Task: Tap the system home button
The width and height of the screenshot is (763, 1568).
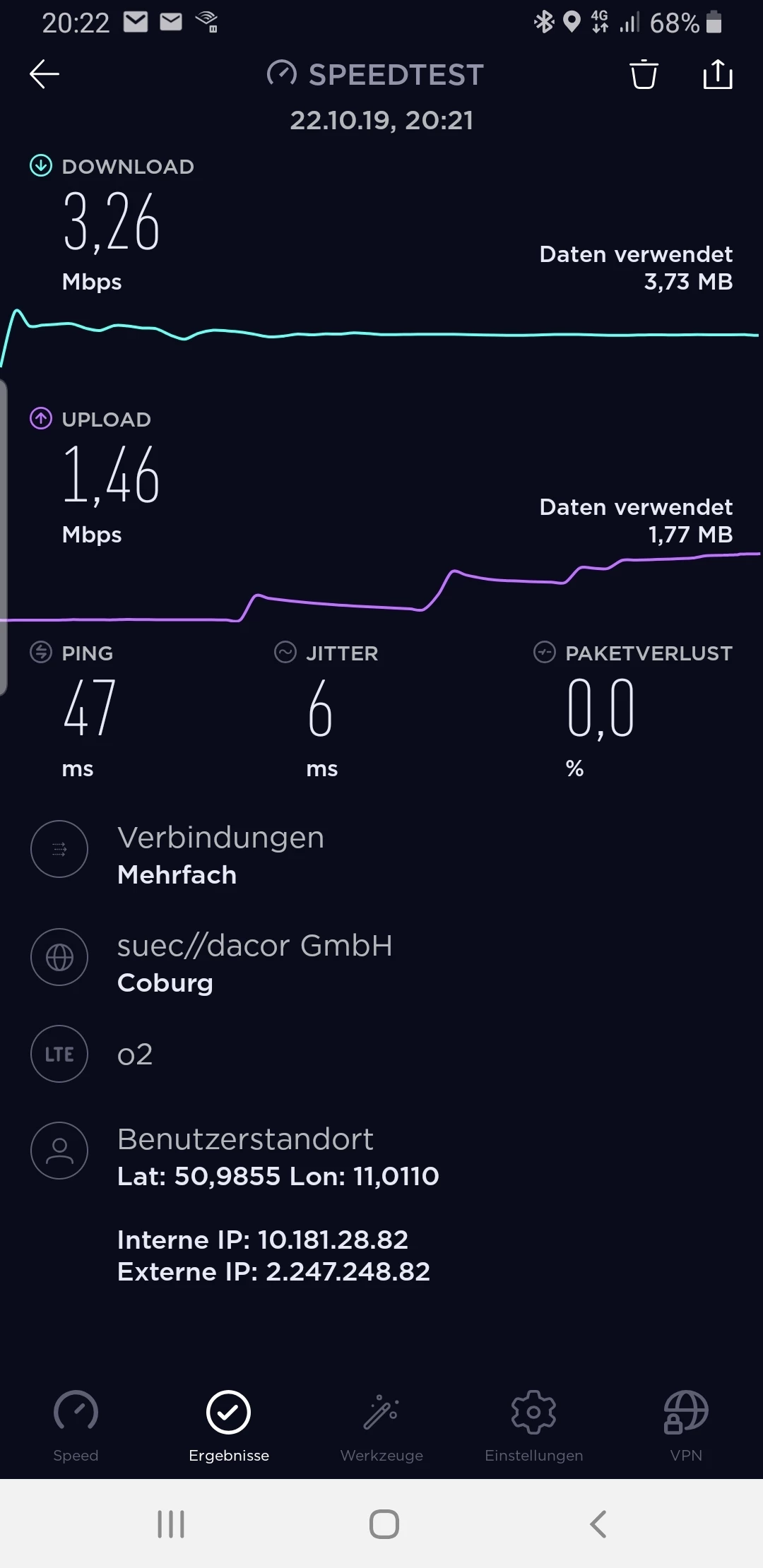Action: 384,1524
